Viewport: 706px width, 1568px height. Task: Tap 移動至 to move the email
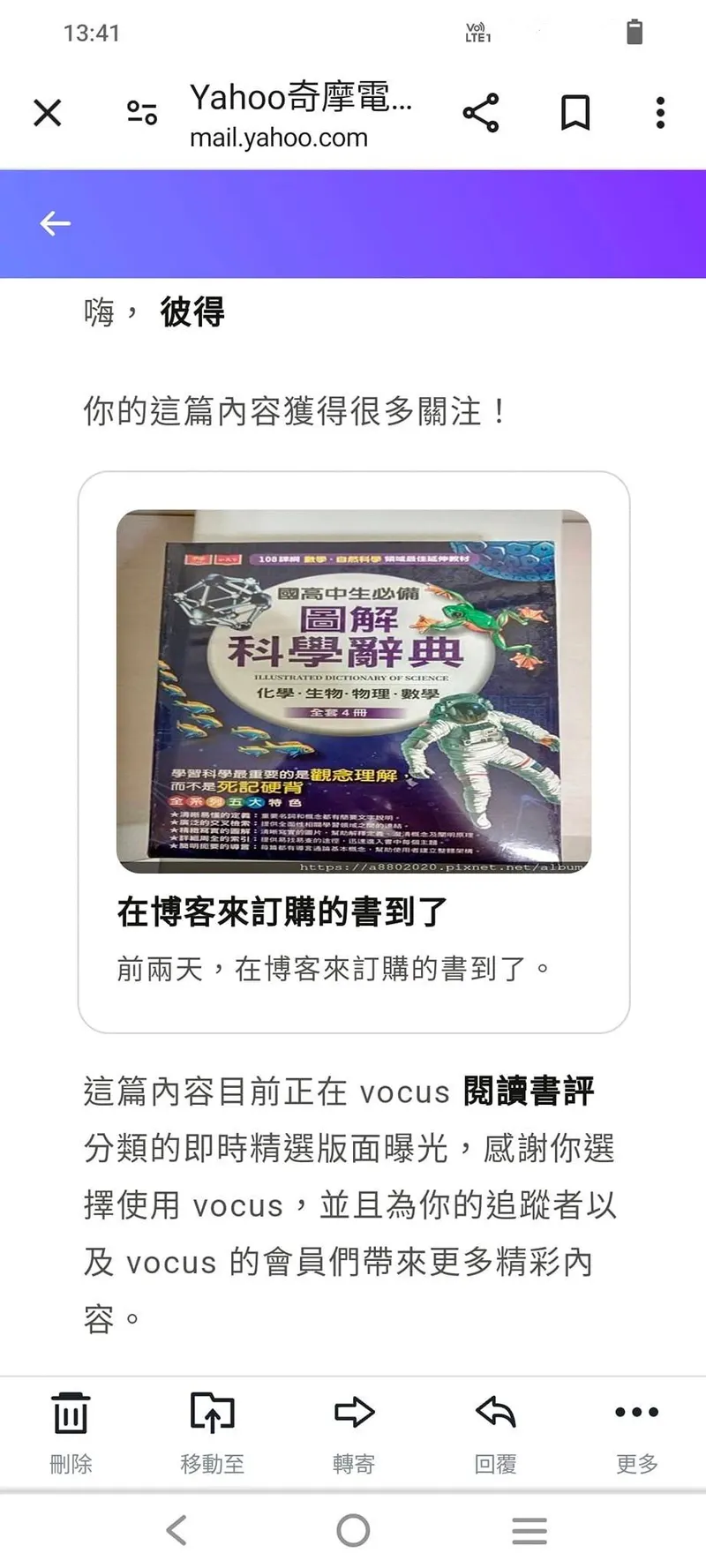(213, 1429)
